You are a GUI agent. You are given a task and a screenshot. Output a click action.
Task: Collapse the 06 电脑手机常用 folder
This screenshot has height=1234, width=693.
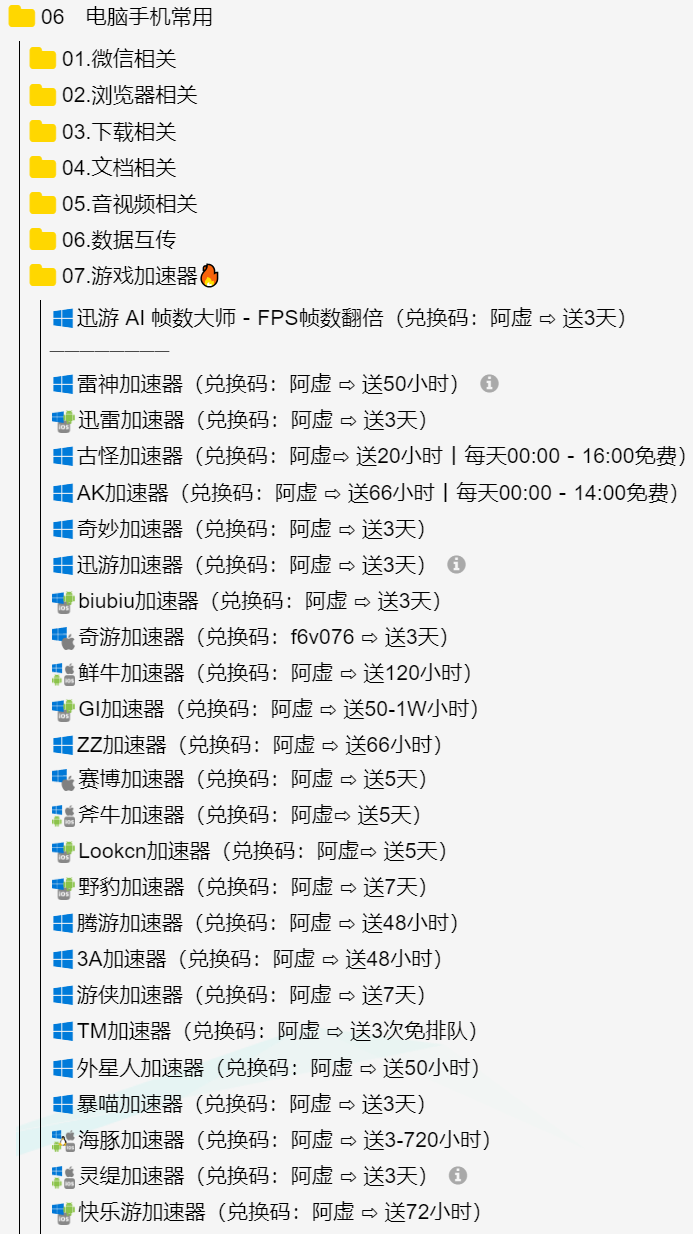110,17
